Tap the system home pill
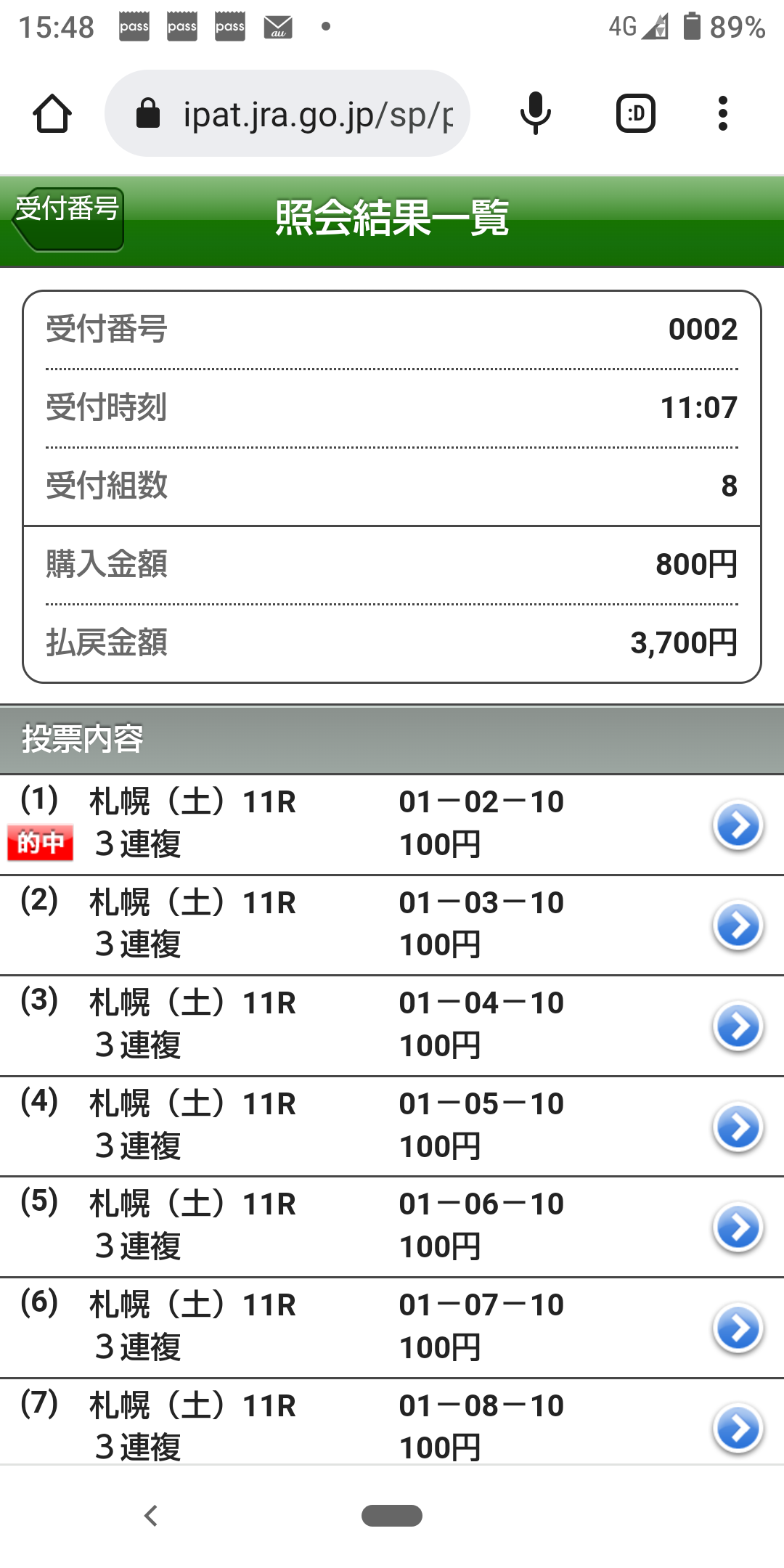 click(x=392, y=1516)
